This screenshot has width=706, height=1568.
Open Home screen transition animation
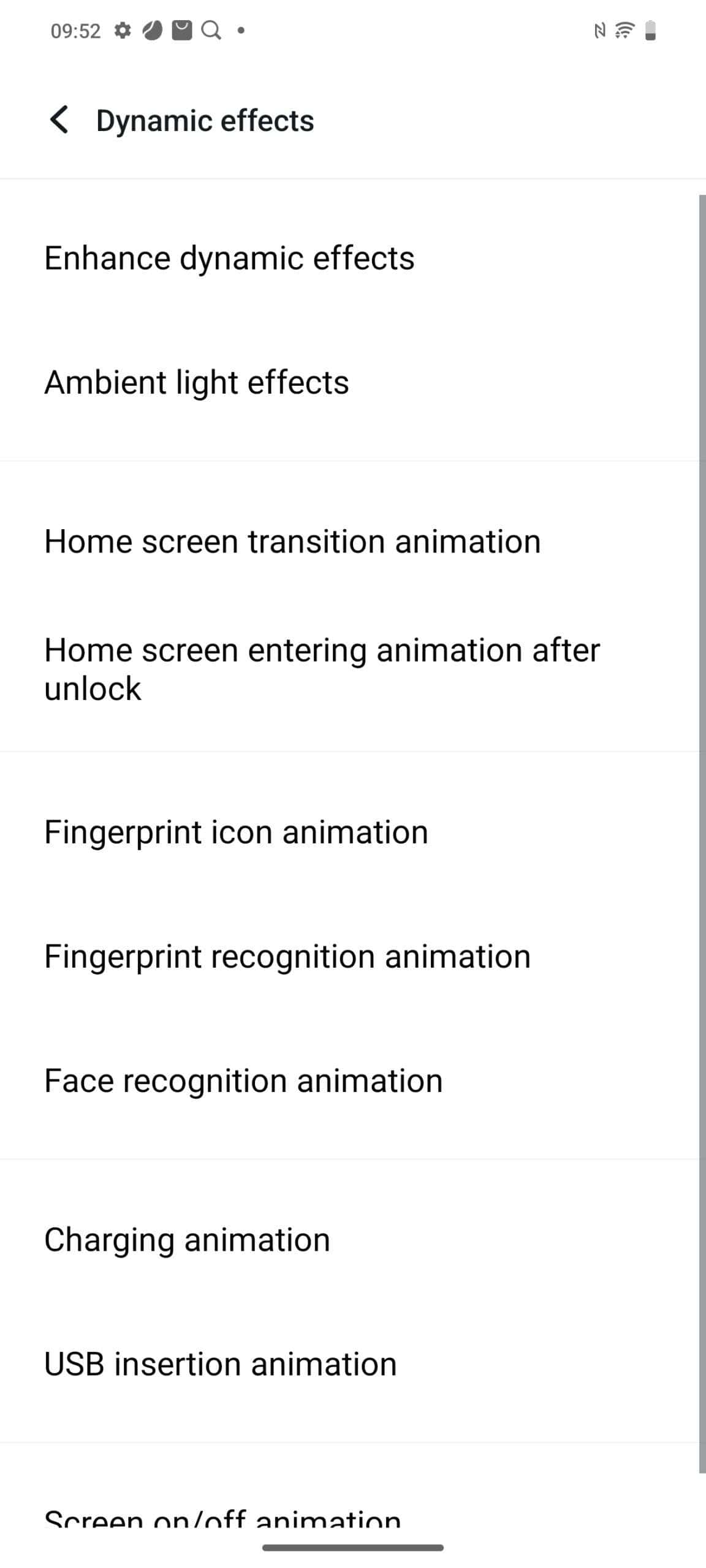coord(349,542)
